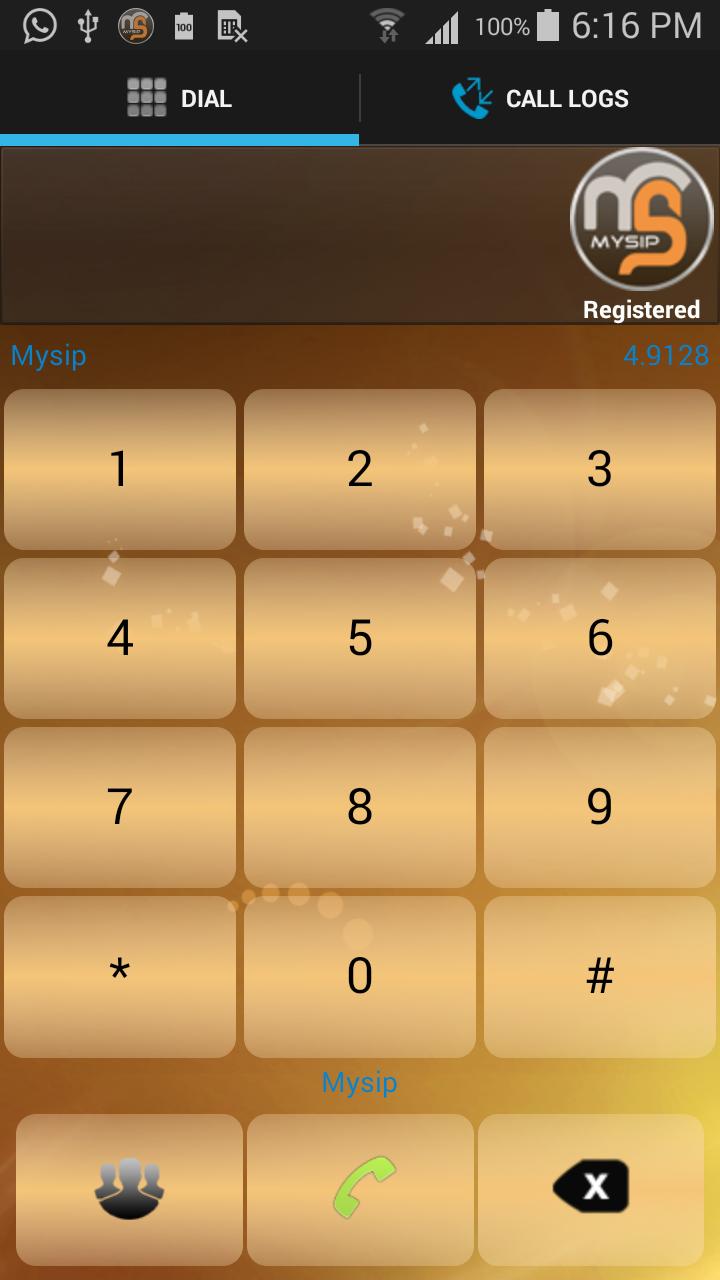Tap the number 4 key
This screenshot has height=1280, width=720.
tap(120, 638)
